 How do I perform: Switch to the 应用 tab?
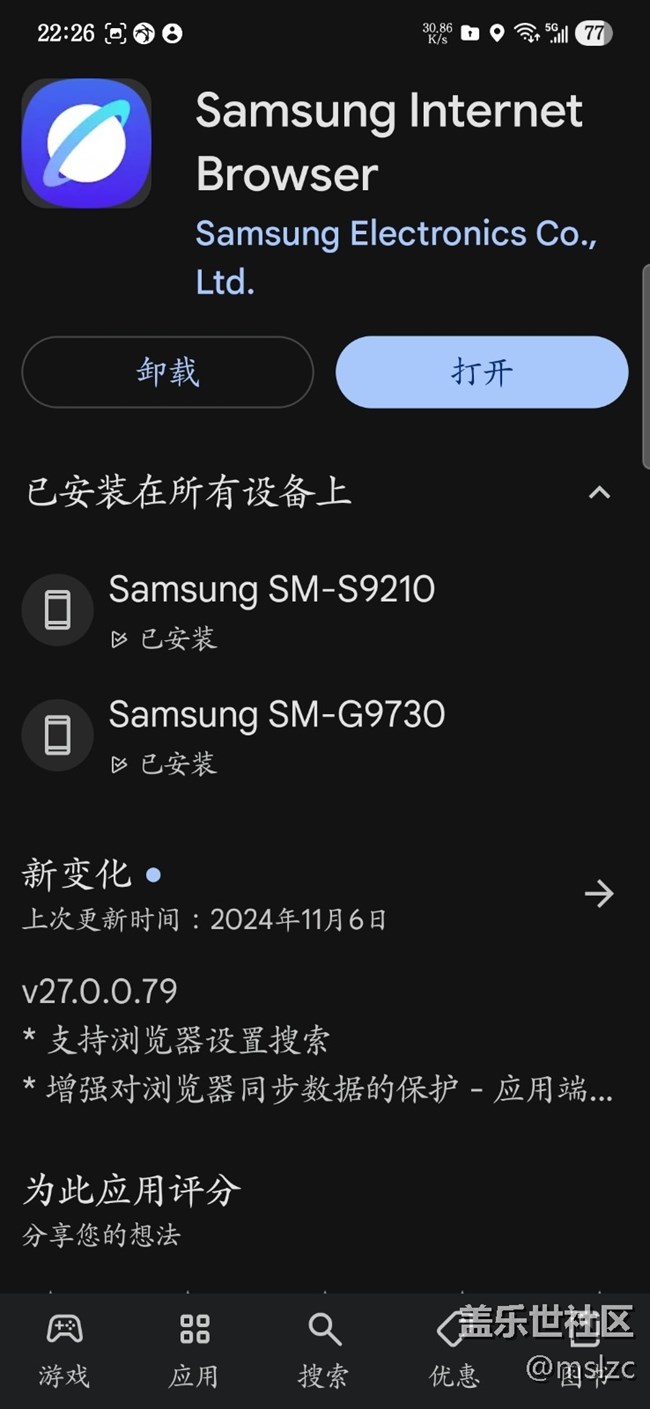tap(194, 1350)
